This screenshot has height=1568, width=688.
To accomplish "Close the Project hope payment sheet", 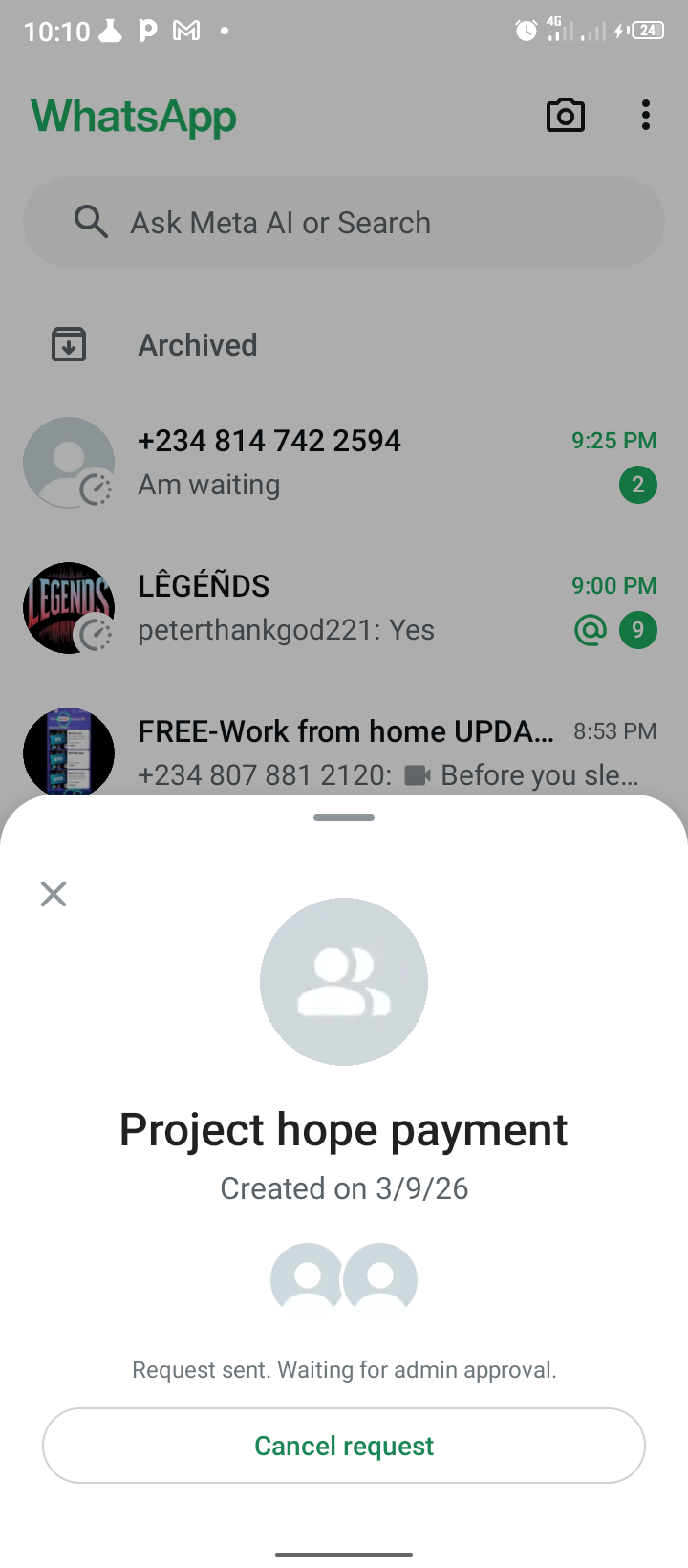I will [54, 894].
